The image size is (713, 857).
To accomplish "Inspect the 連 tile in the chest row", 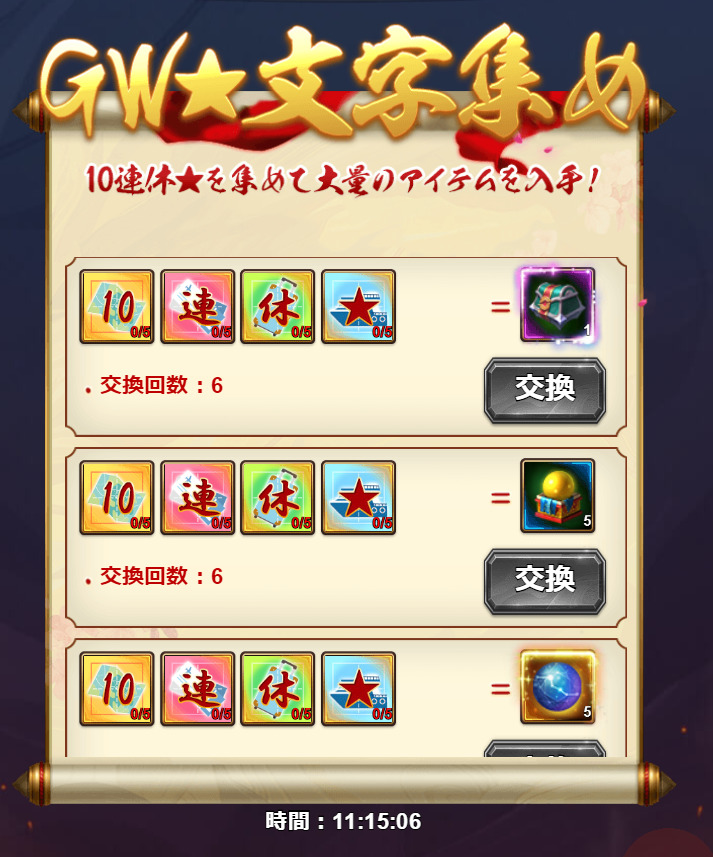I will 198,307.
